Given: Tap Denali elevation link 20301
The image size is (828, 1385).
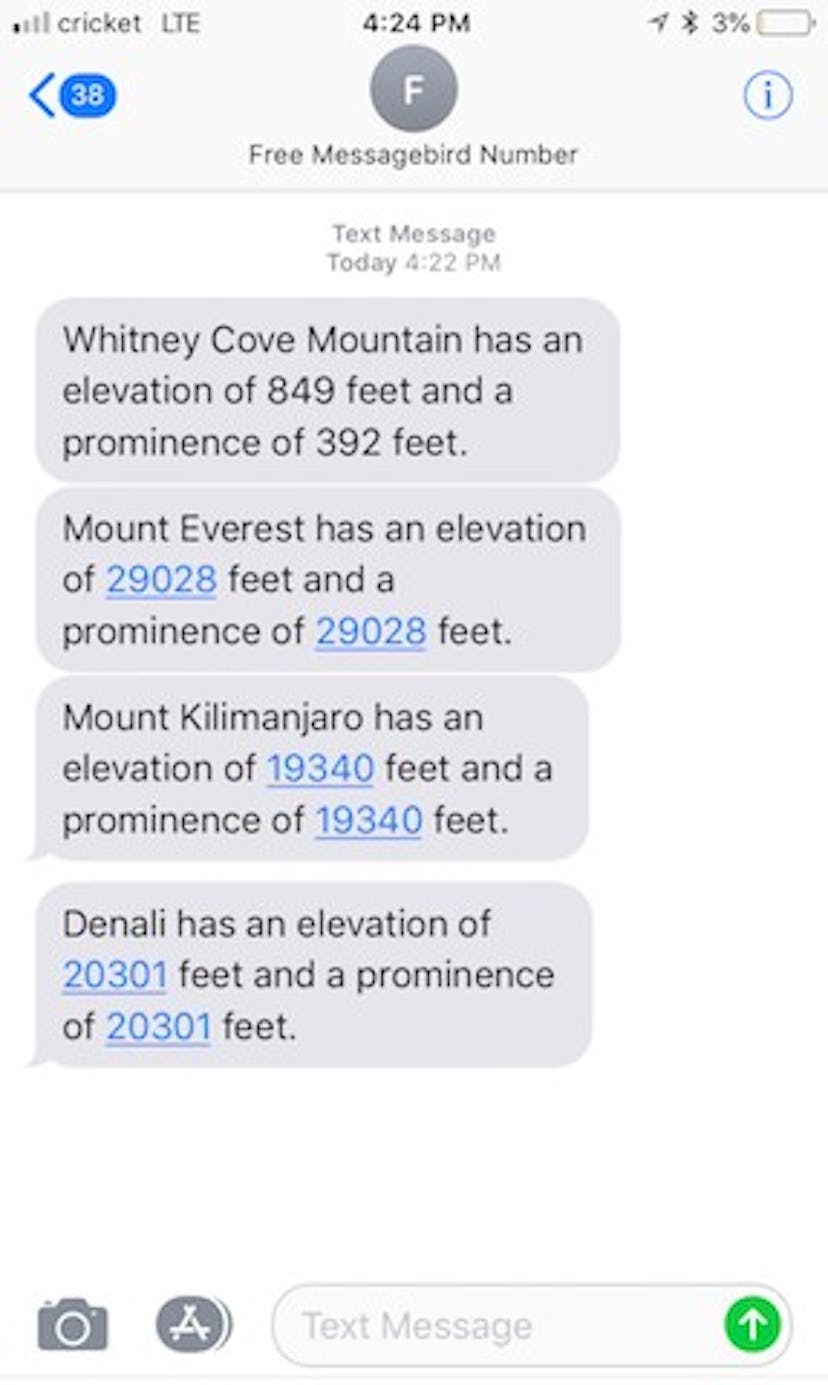Looking at the screenshot, I should point(114,974).
